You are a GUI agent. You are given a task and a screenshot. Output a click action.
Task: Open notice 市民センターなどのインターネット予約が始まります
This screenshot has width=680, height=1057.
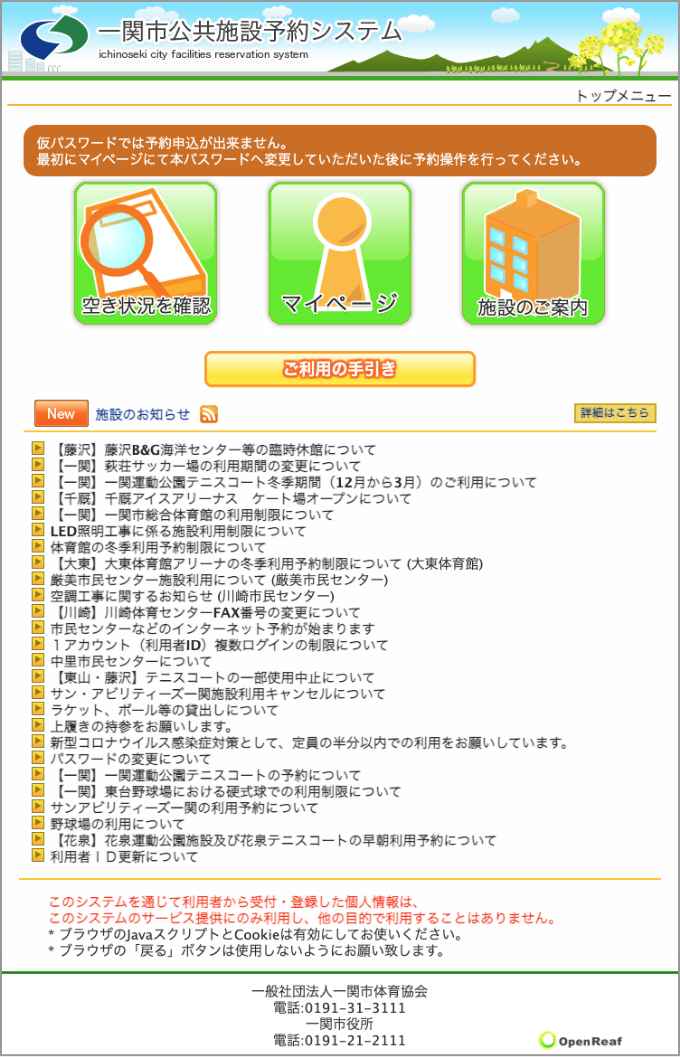[x=212, y=628]
